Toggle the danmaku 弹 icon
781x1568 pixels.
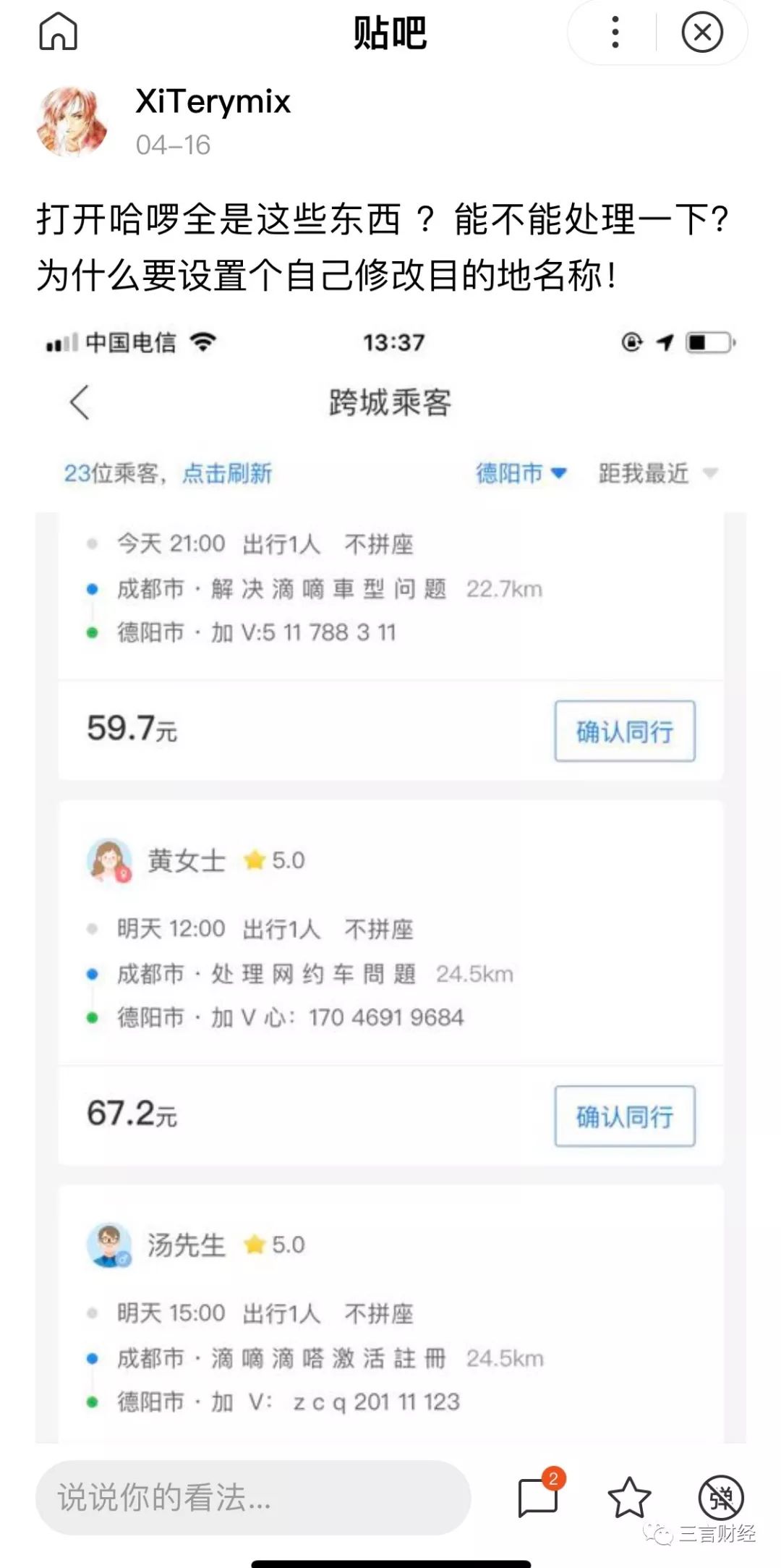[721, 1496]
